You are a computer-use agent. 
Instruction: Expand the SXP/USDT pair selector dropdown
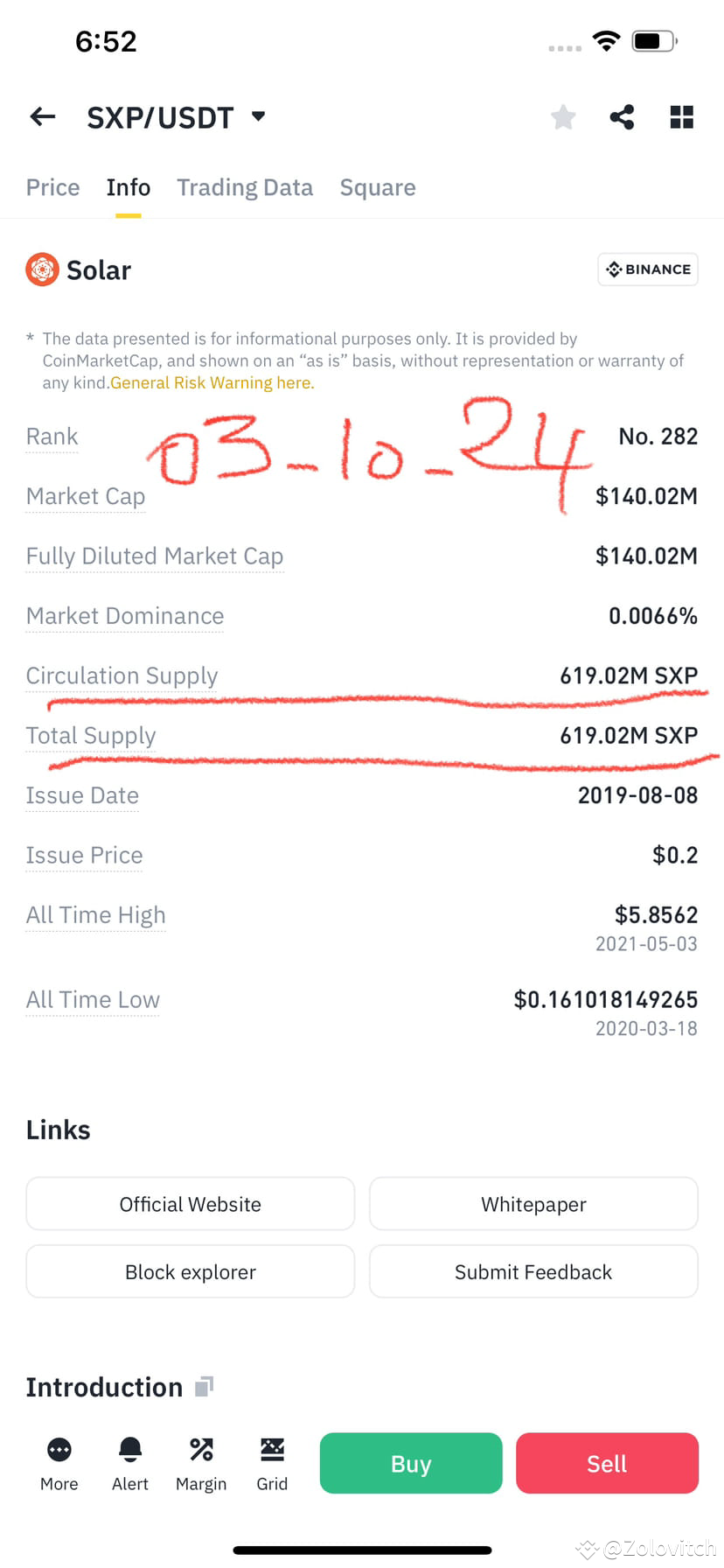click(x=256, y=116)
